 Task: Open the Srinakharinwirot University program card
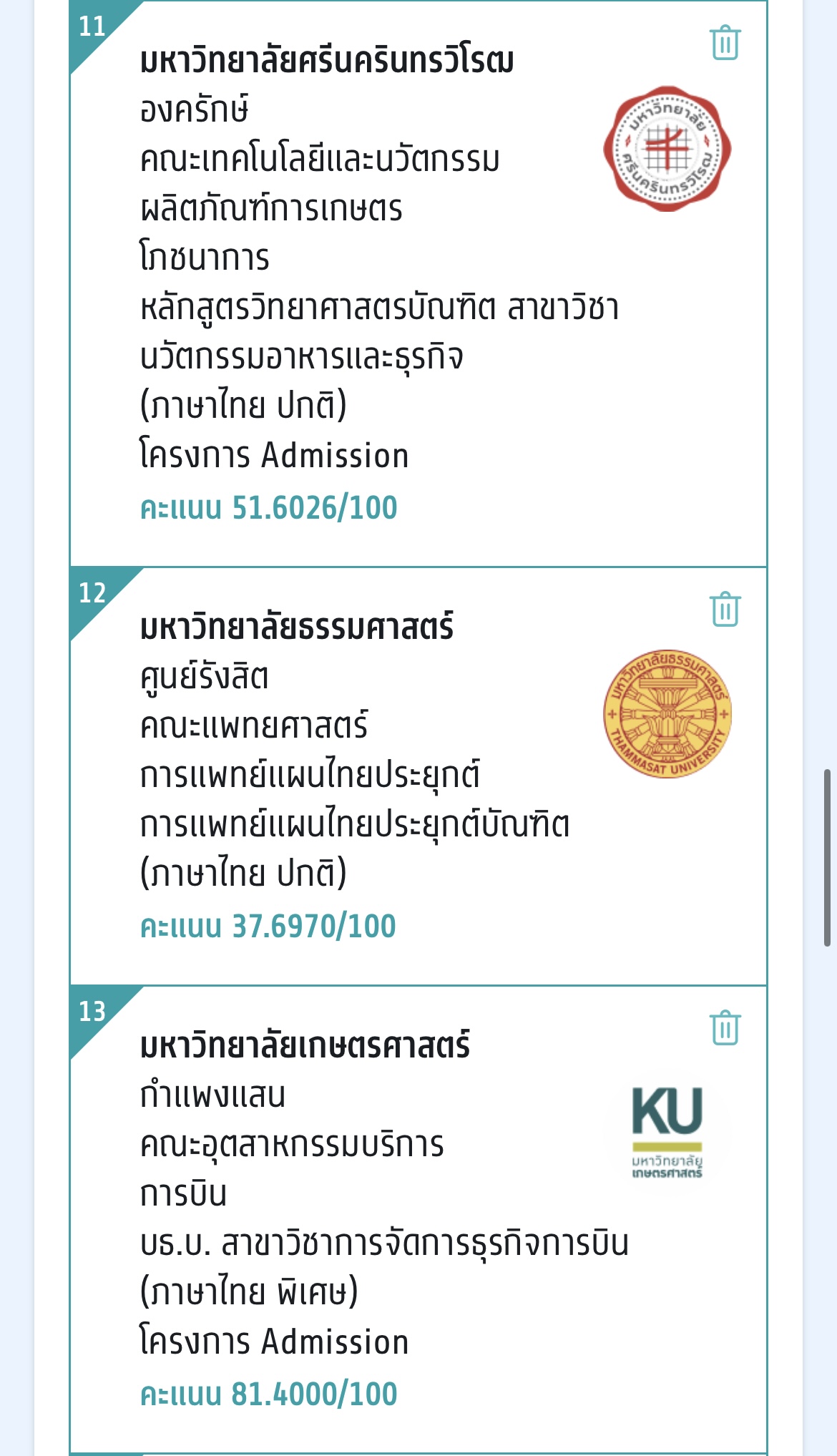tap(418, 284)
